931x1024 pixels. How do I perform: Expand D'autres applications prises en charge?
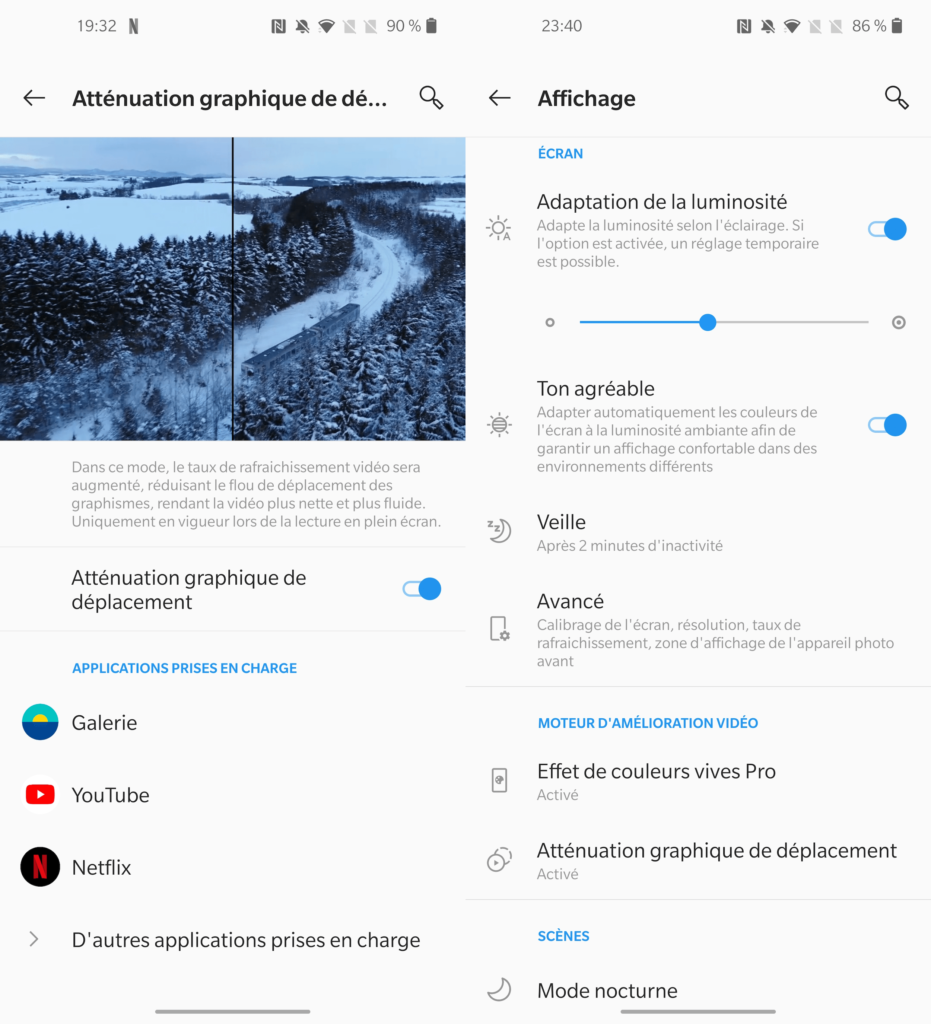tap(245, 940)
